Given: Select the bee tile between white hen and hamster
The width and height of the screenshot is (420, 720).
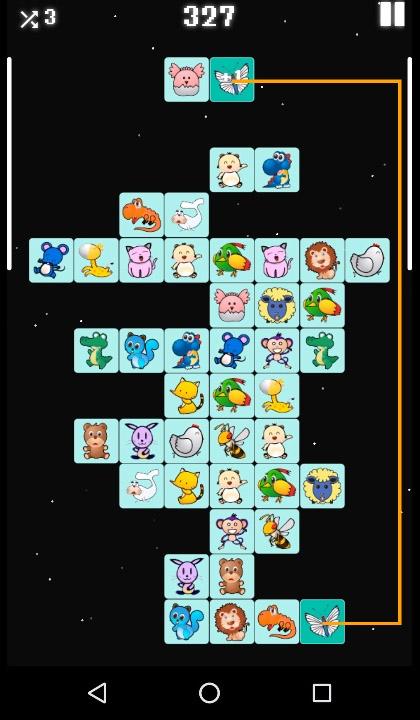Looking at the screenshot, I should pos(232,441).
